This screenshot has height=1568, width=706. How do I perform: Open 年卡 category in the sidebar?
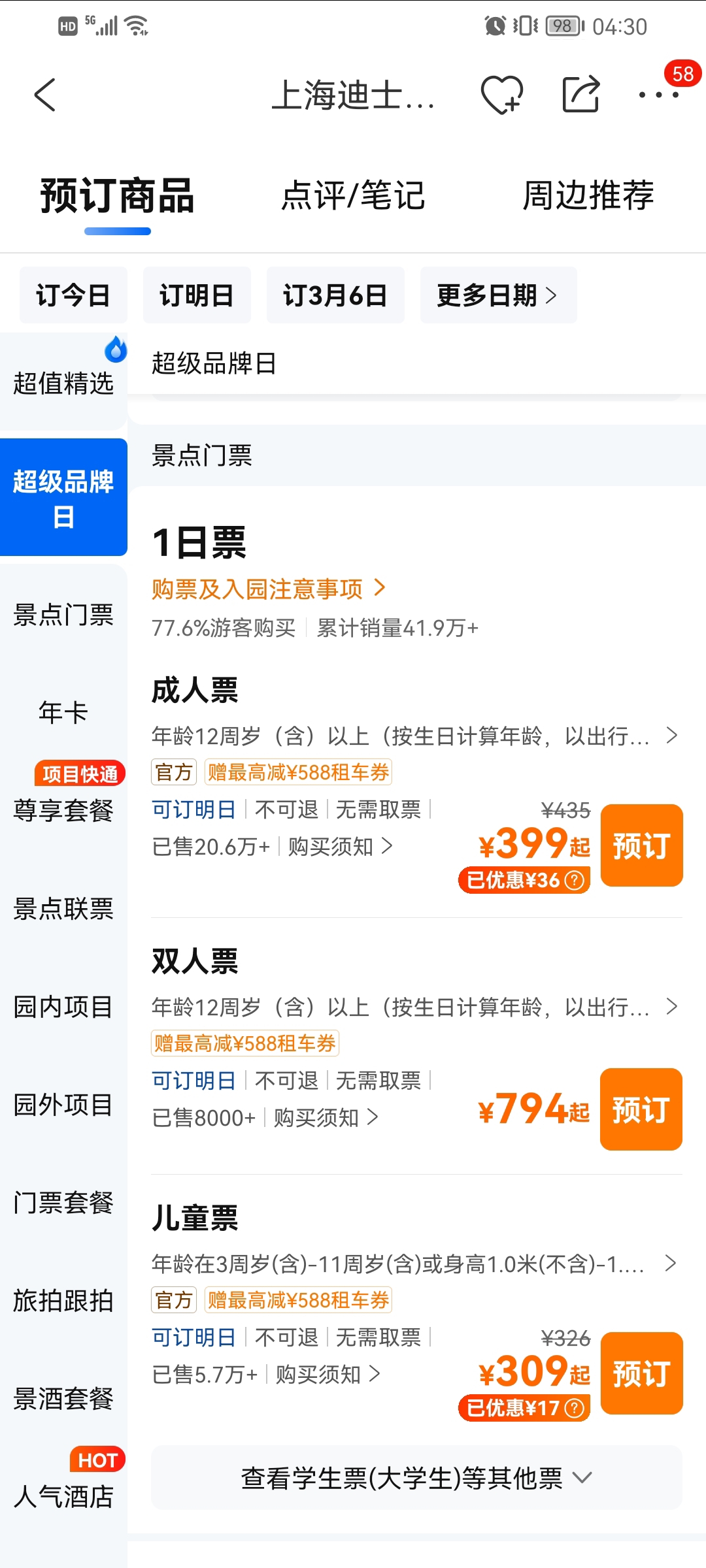coord(63,712)
